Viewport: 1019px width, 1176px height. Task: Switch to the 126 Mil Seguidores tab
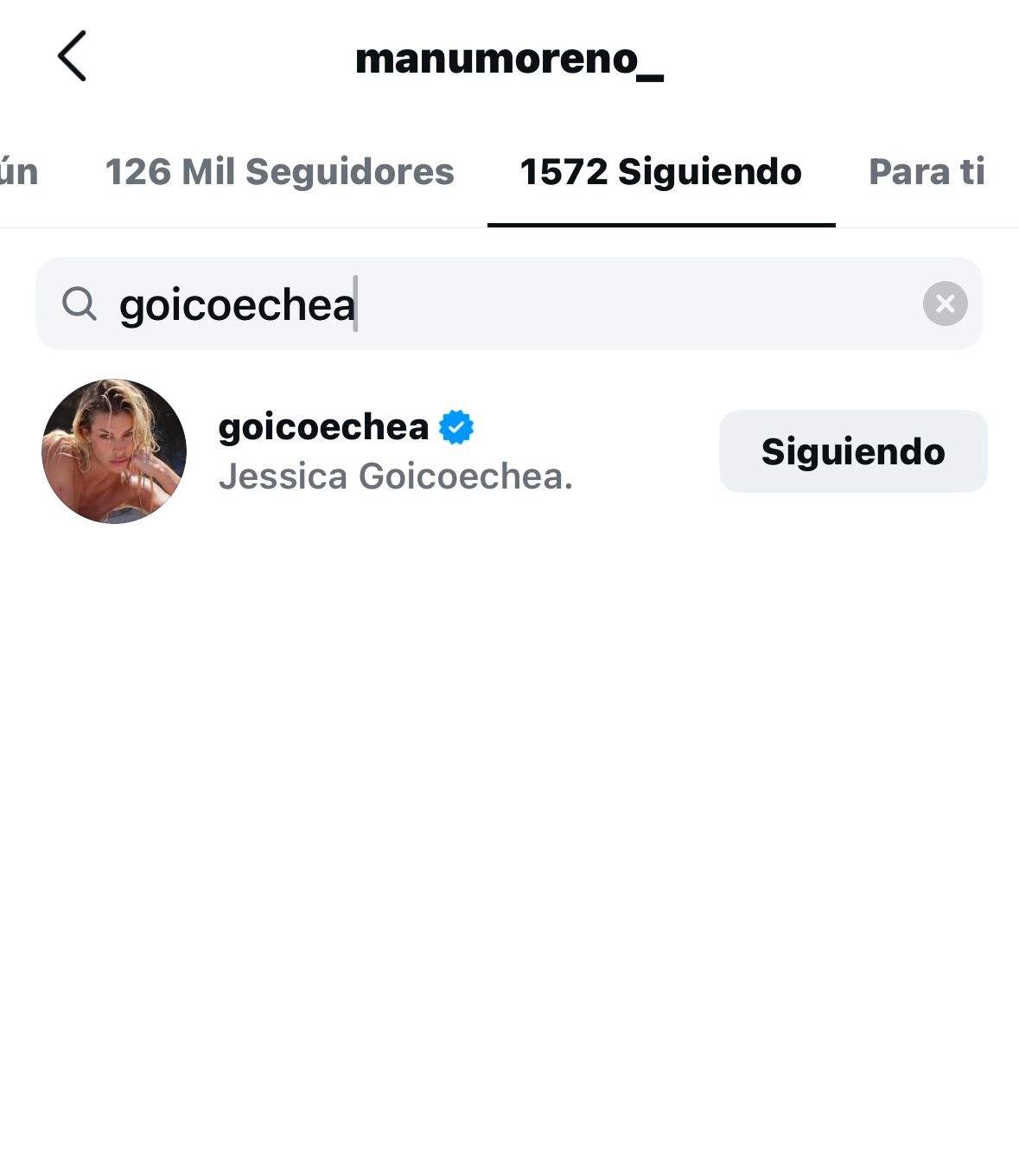coord(279,171)
